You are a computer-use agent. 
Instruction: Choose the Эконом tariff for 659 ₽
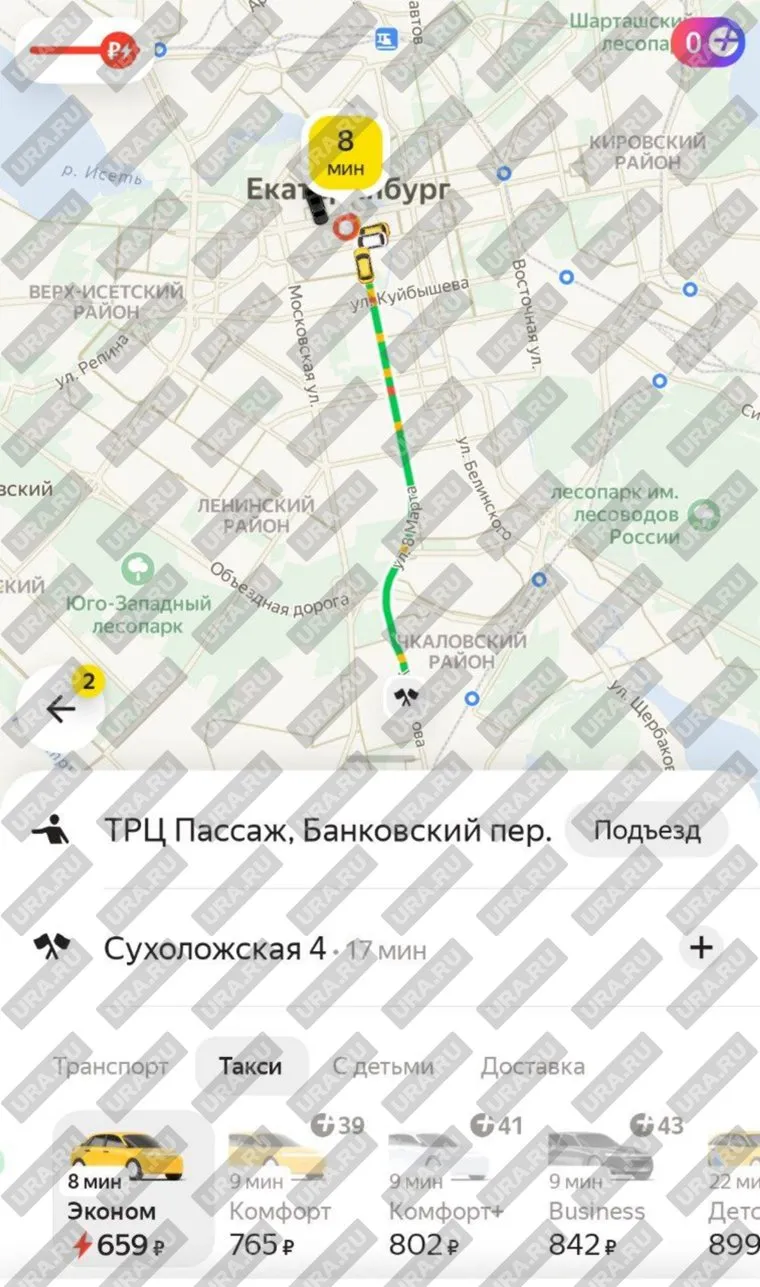tap(127, 1191)
